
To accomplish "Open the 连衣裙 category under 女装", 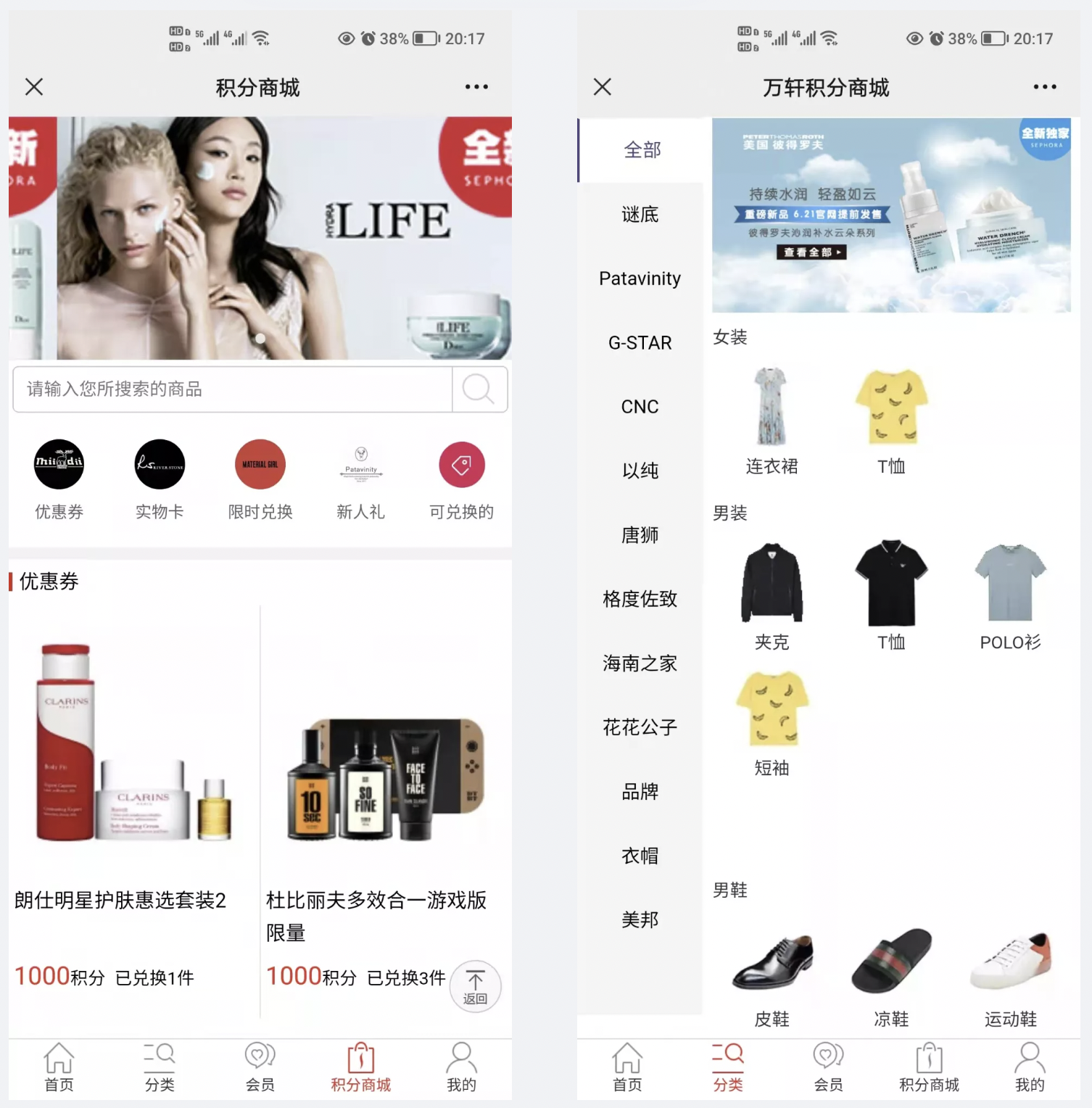I will (x=772, y=421).
